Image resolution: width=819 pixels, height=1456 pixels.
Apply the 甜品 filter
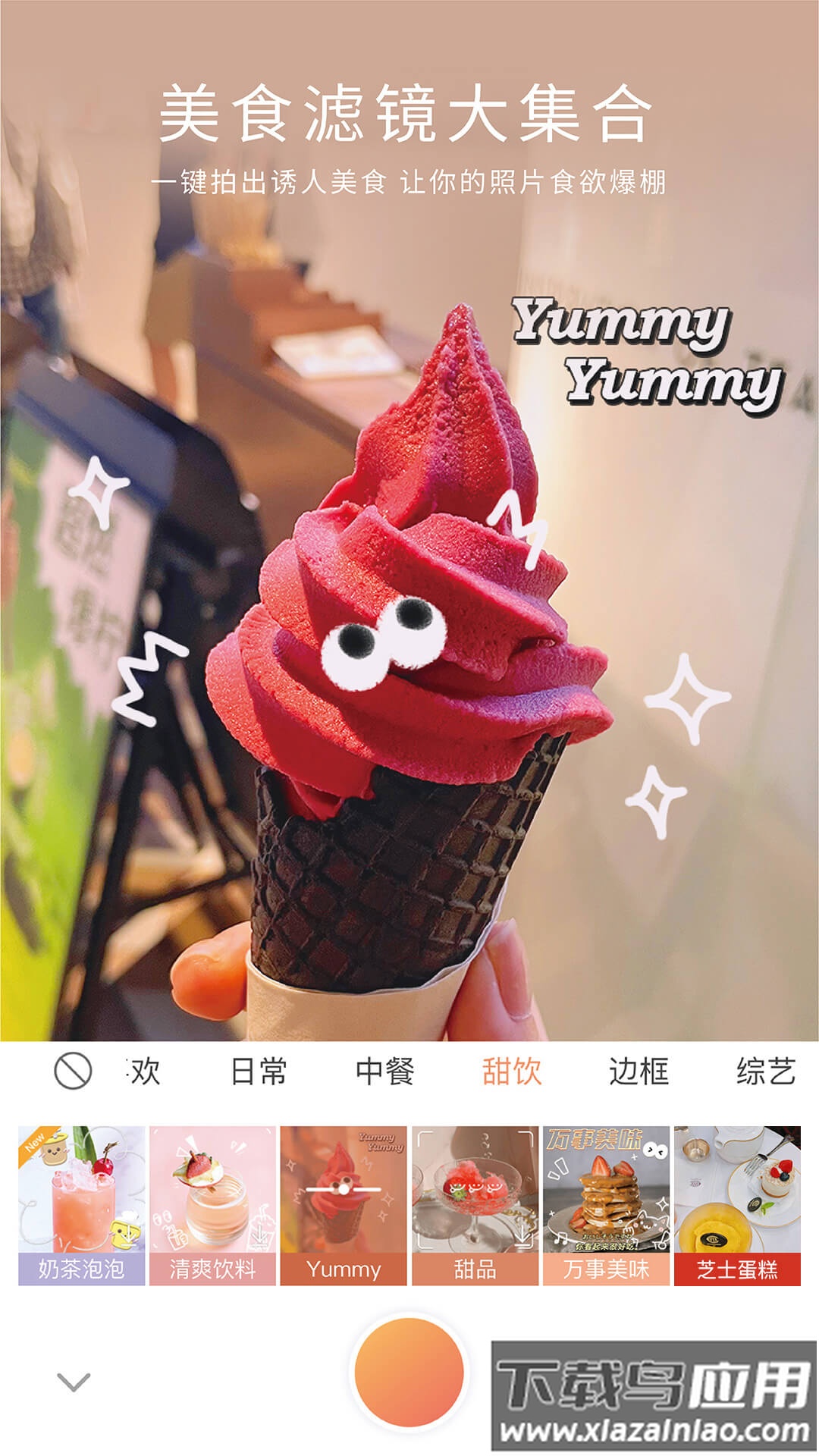(x=475, y=1205)
